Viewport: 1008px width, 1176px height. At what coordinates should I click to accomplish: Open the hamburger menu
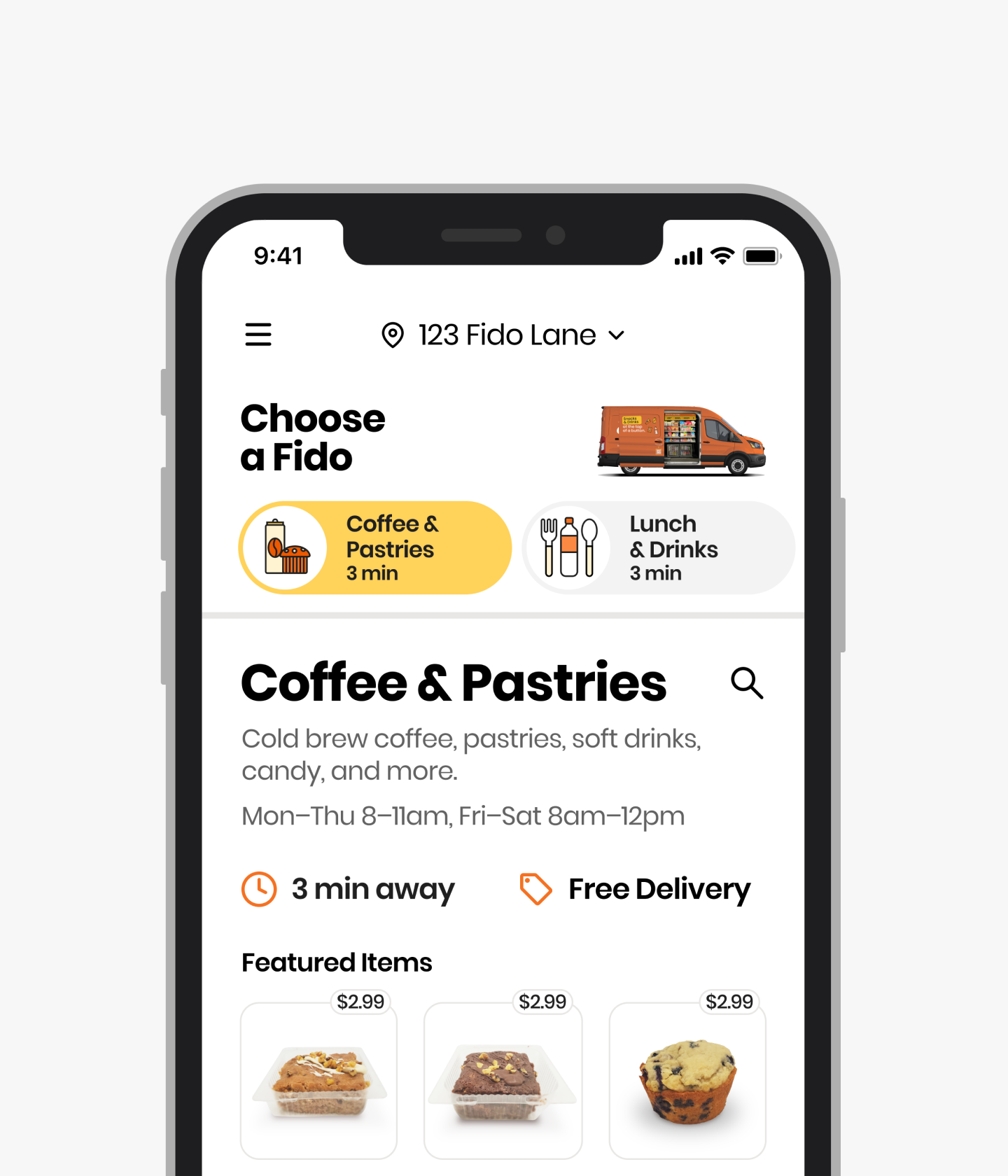pos(258,335)
